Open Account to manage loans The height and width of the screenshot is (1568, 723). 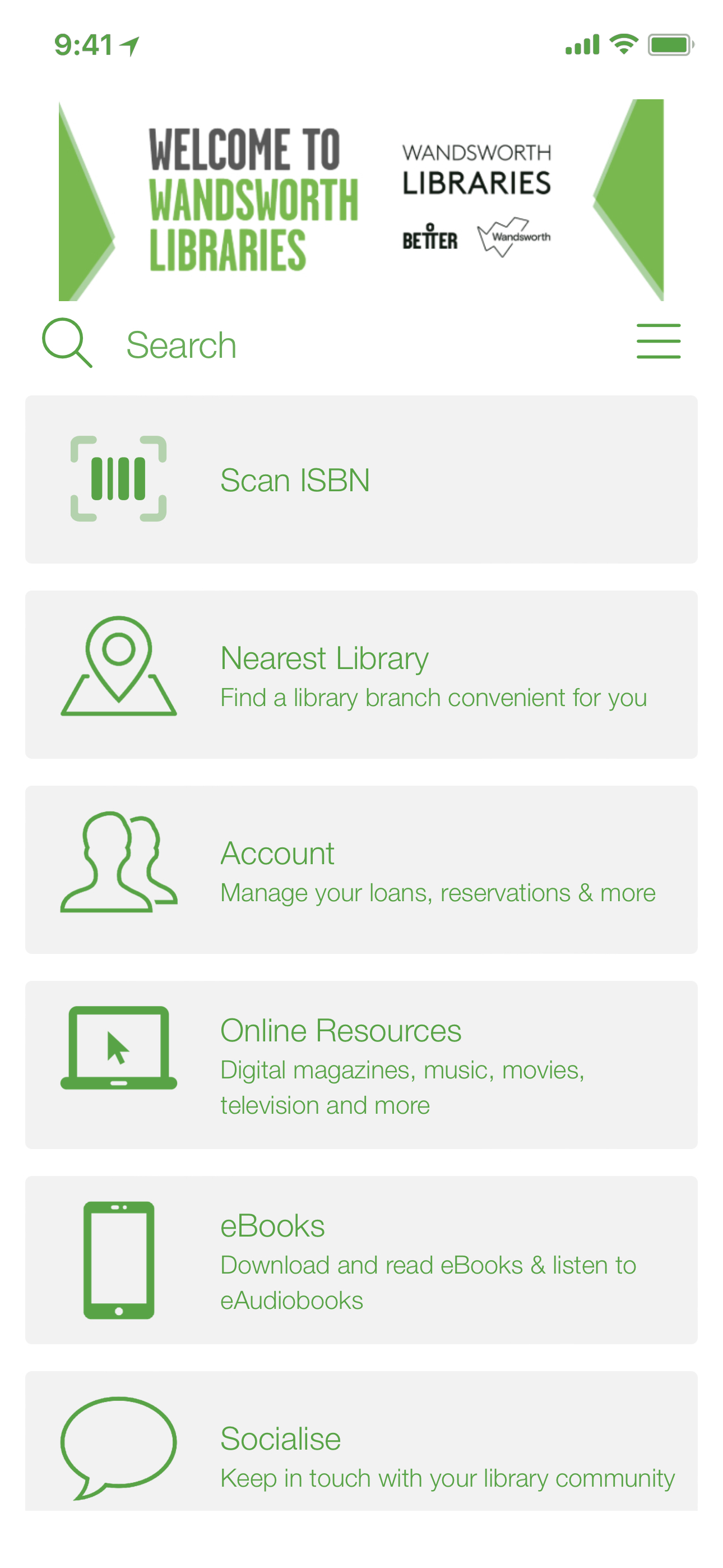pos(361,869)
